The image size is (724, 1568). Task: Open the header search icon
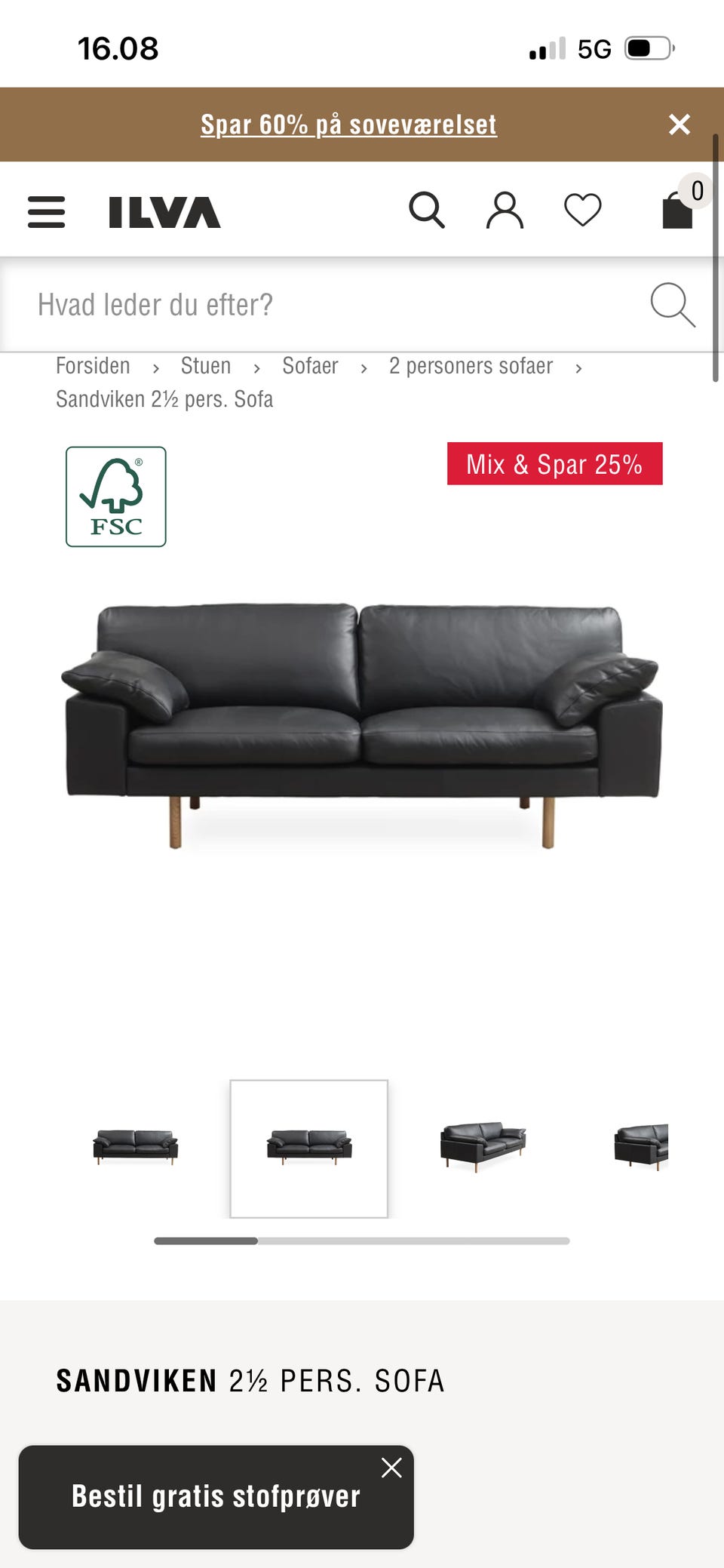point(428,212)
